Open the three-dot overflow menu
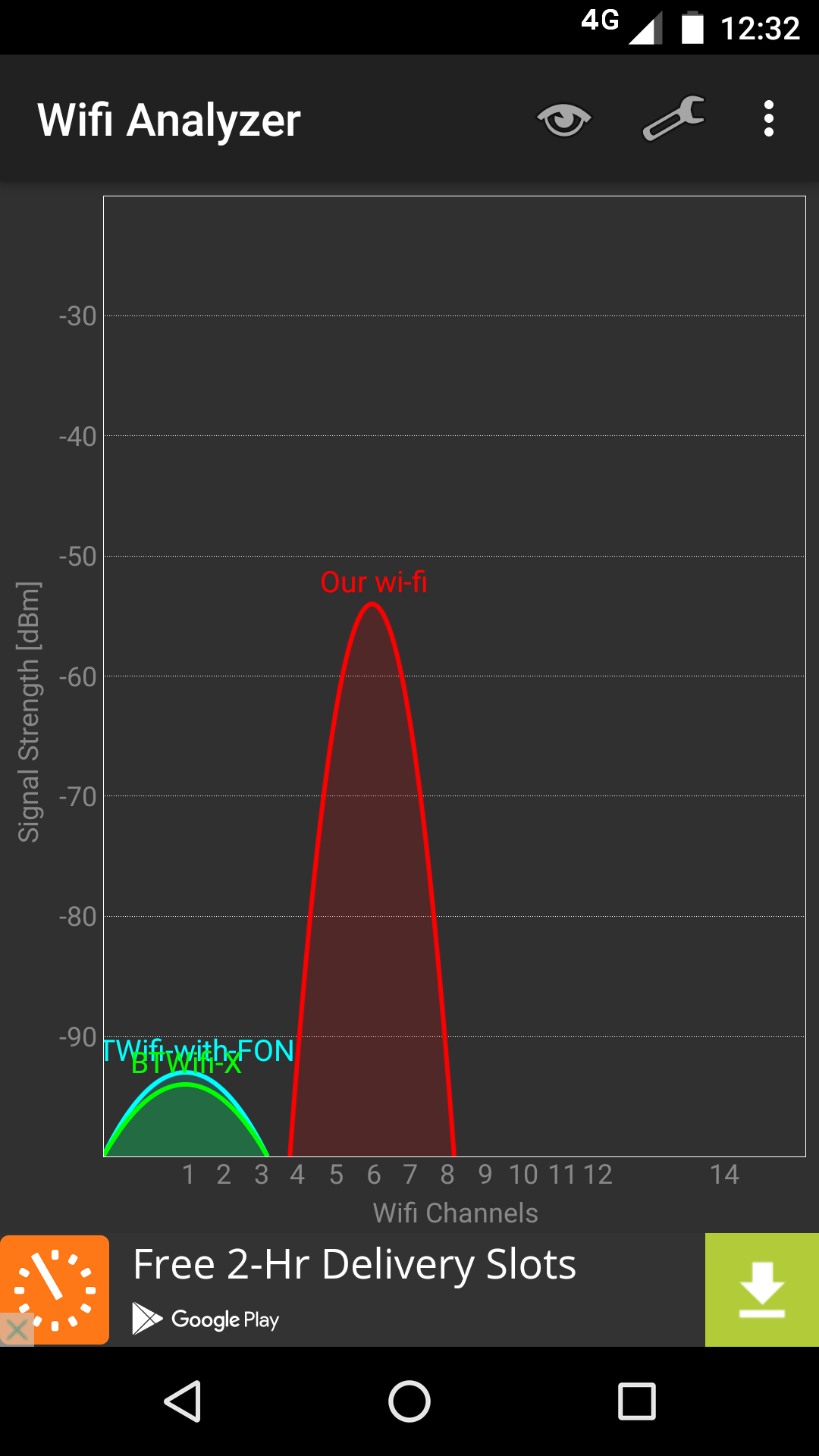Viewport: 819px width, 1456px height. (x=769, y=119)
